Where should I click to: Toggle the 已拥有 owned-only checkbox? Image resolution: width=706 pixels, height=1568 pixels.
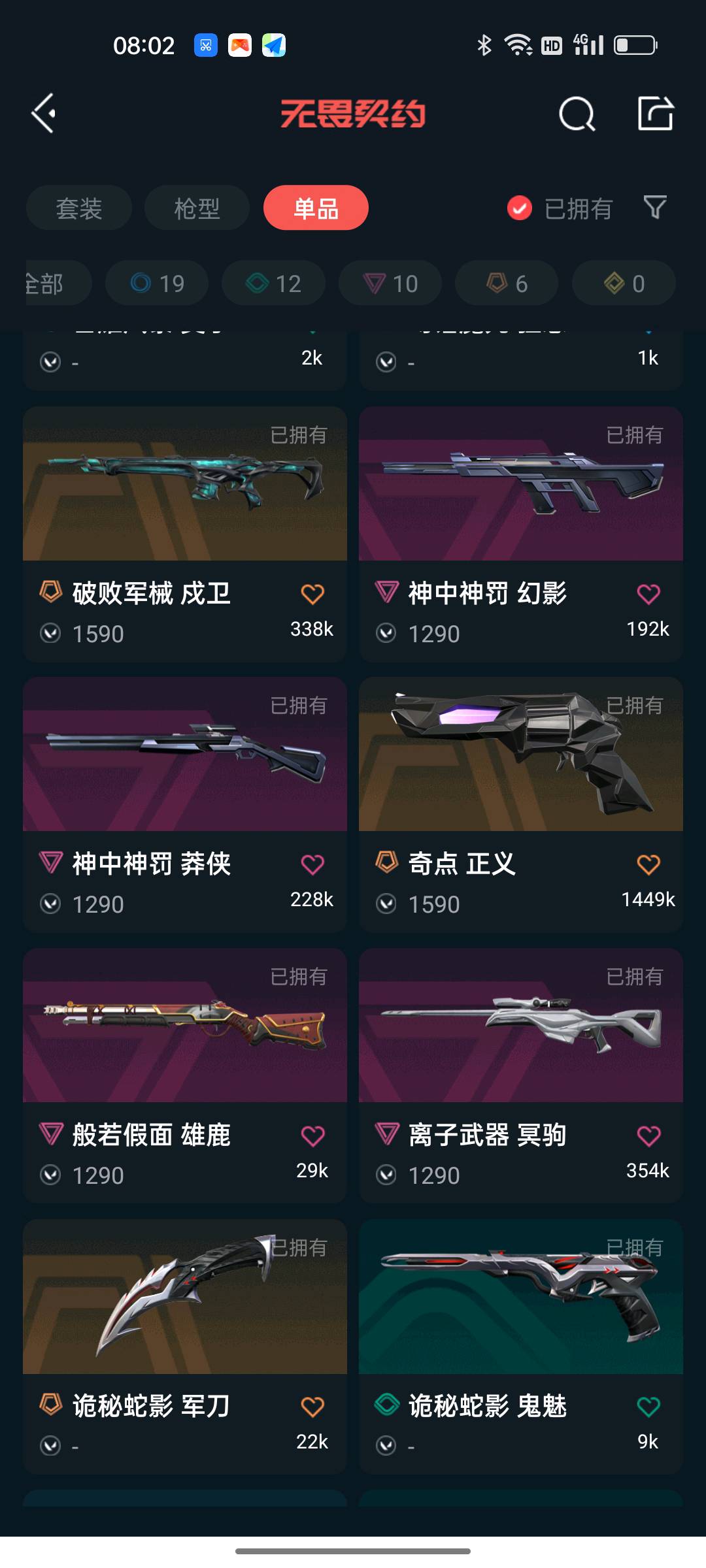[520, 208]
